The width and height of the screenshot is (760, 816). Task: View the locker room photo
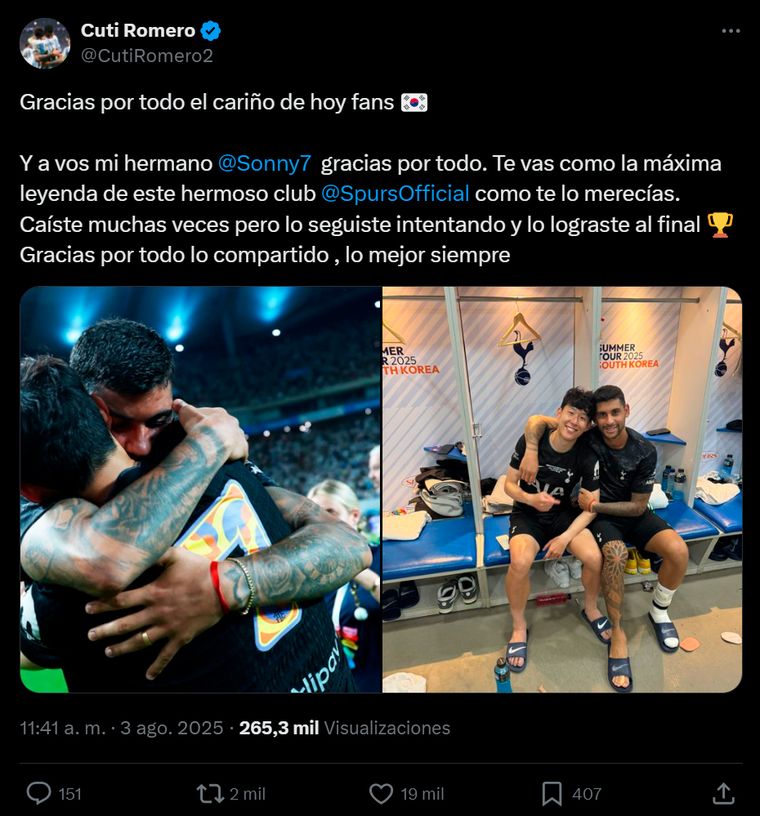(x=561, y=490)
